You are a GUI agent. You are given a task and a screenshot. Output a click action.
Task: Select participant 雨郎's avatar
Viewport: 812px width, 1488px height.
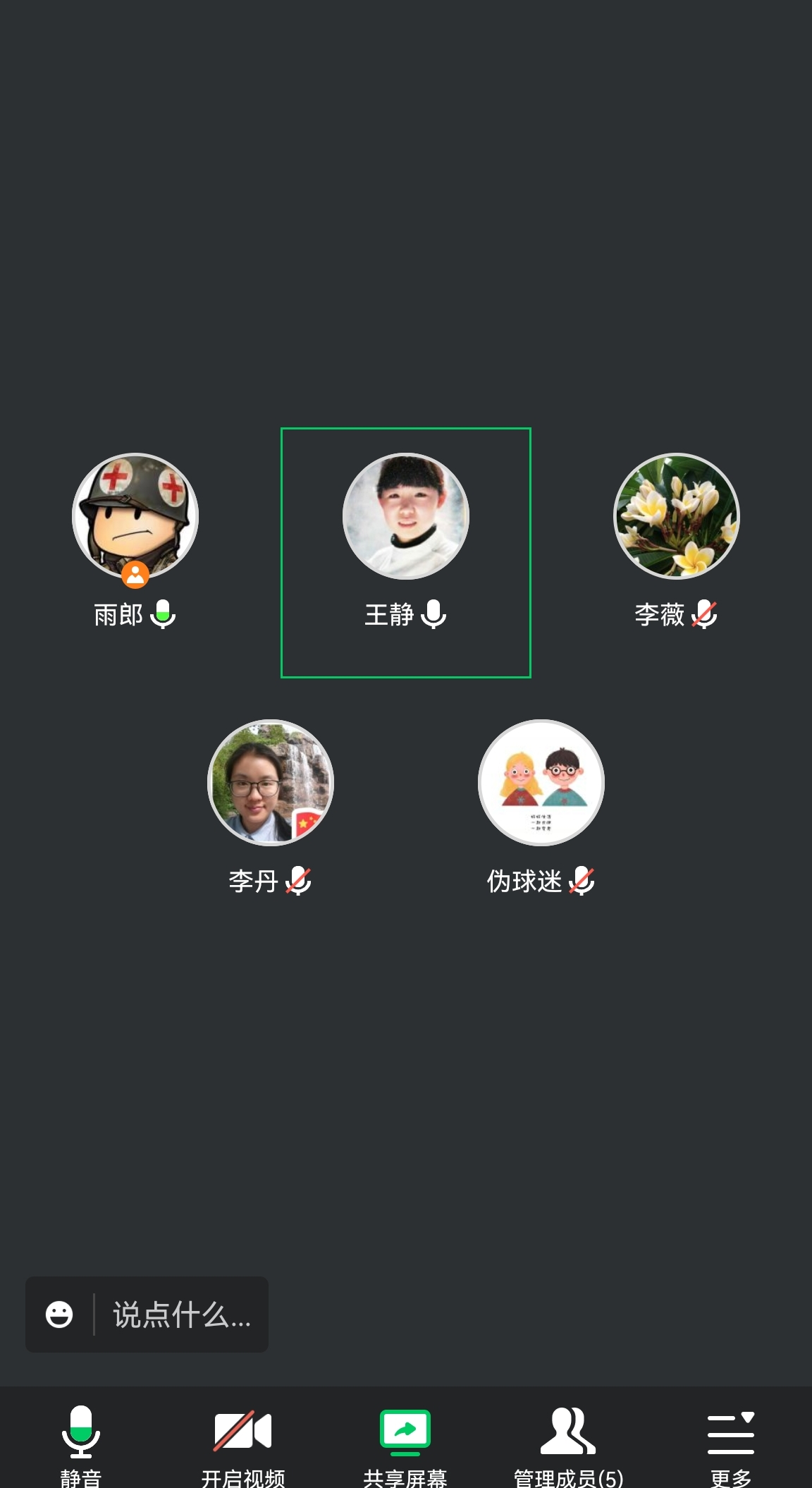pyautogui.click(x=135, y=516)
